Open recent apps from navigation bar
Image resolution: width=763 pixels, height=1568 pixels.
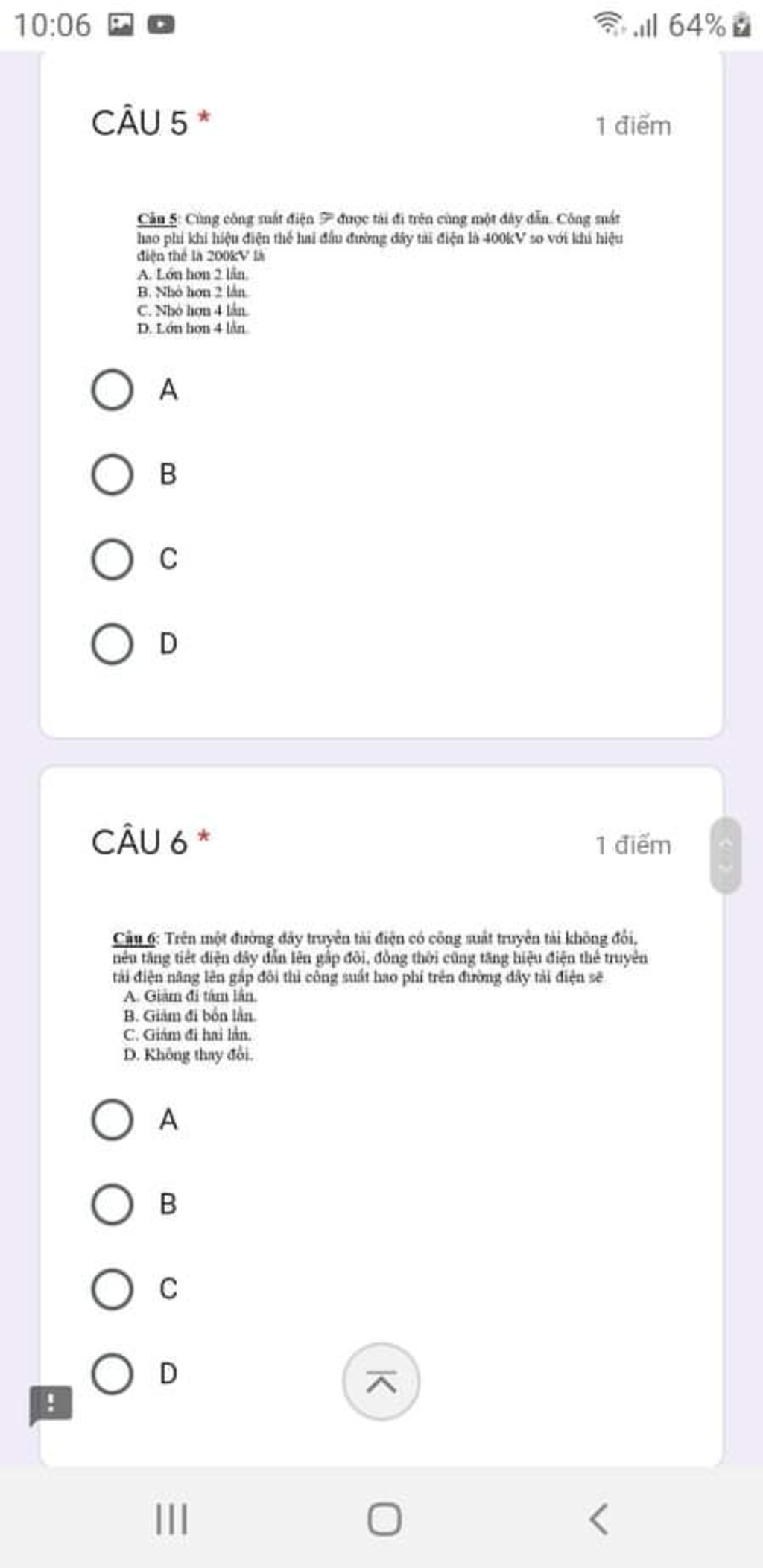[x=171, y=1519]
